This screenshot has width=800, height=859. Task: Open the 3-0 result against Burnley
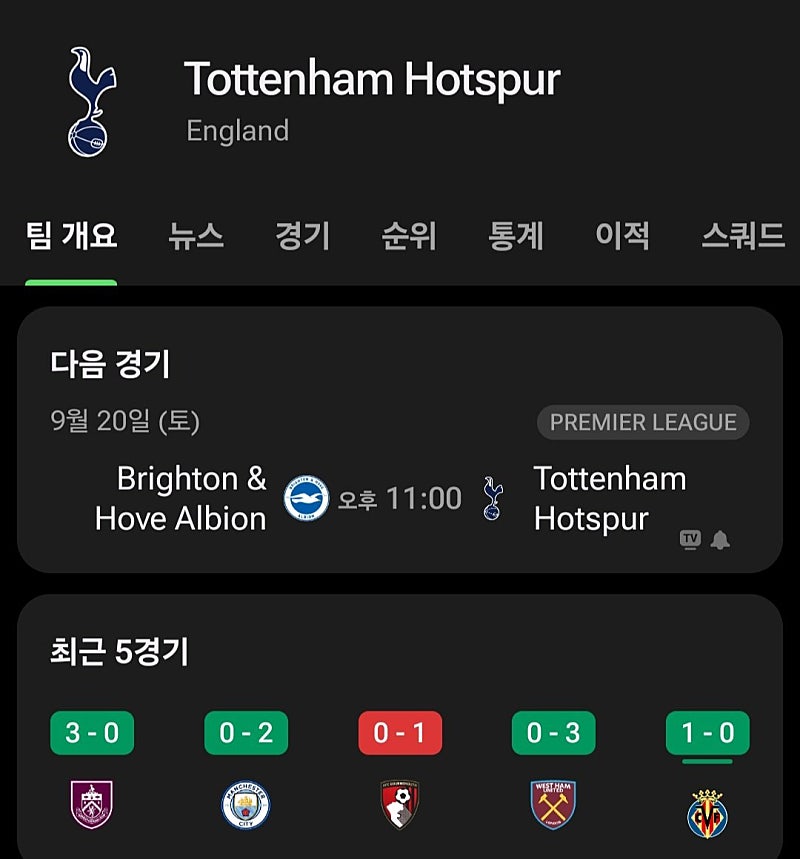click(x=92, y=733)
